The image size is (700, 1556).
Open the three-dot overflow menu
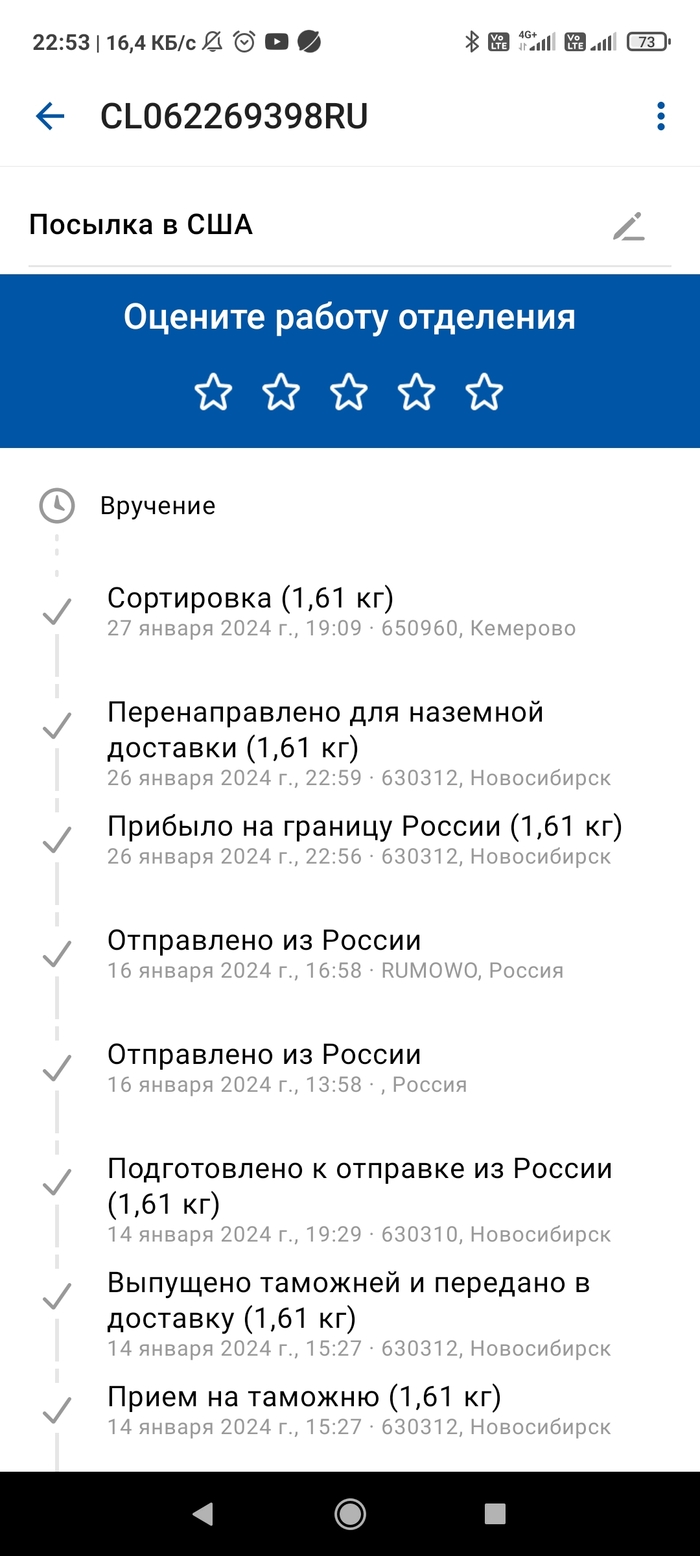(x=660, y=117)
